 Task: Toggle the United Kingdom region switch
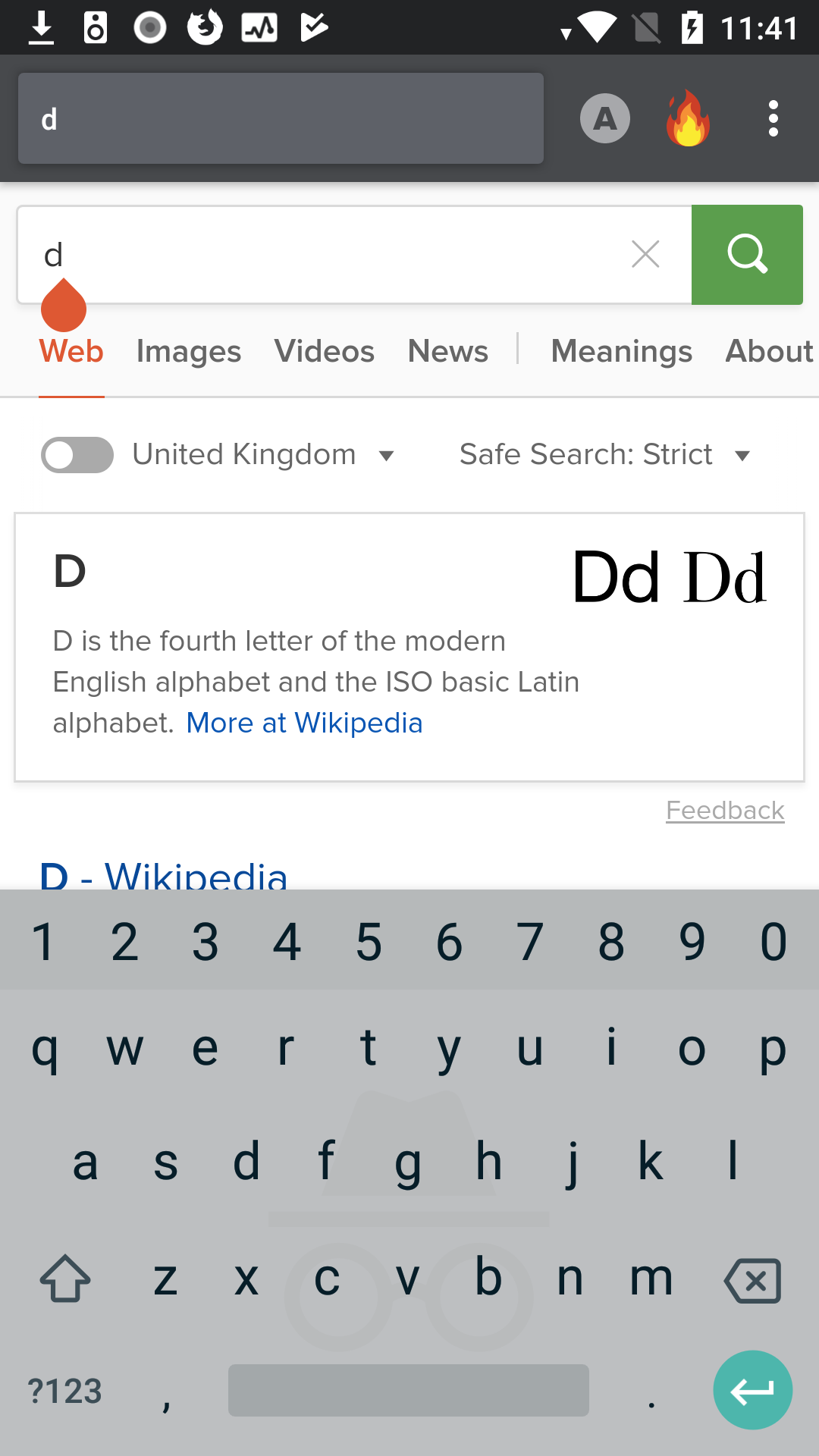[x=77, y=455]
